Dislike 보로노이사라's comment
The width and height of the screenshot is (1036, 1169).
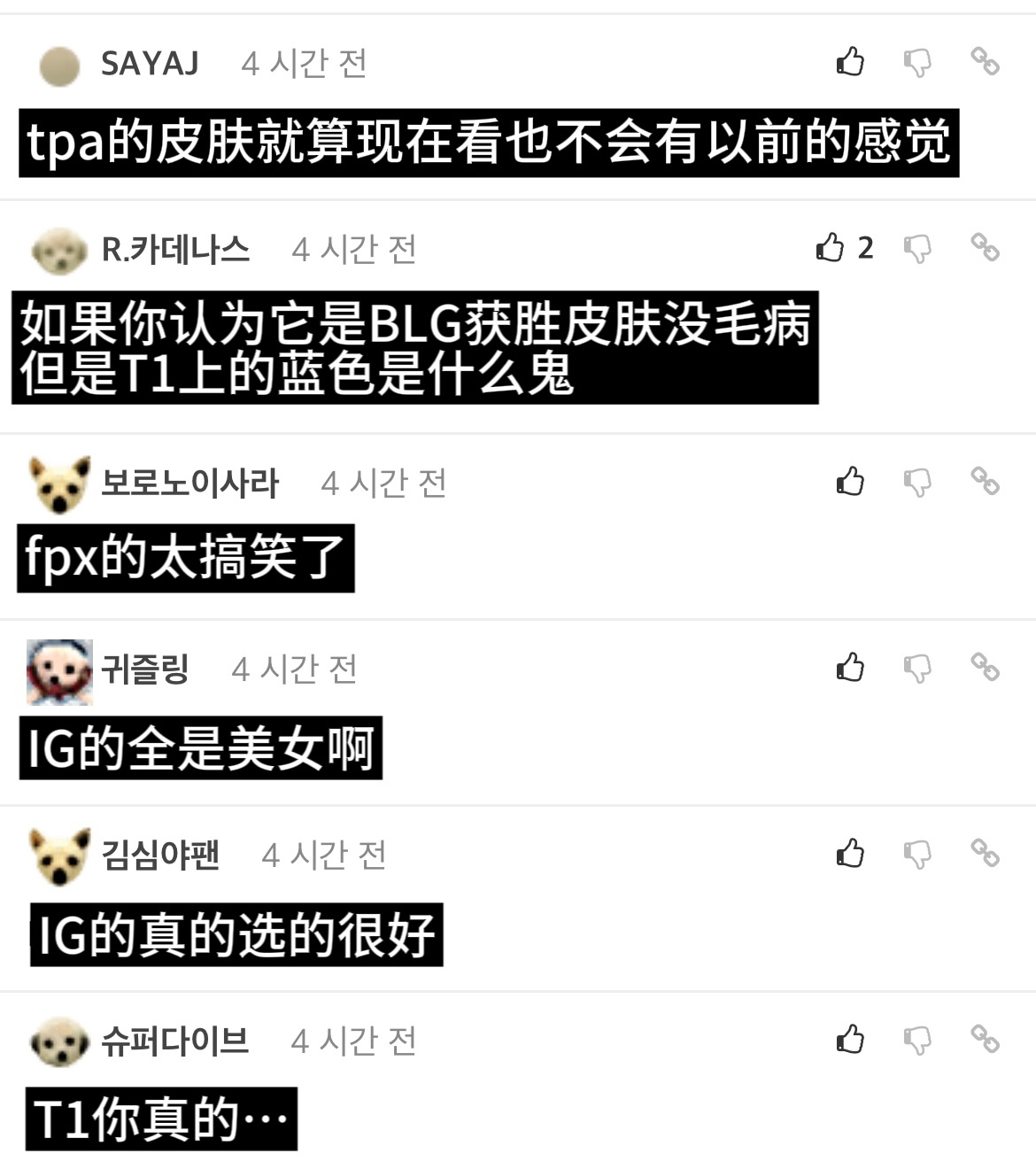pyautogui.click(x=917, y=483)
